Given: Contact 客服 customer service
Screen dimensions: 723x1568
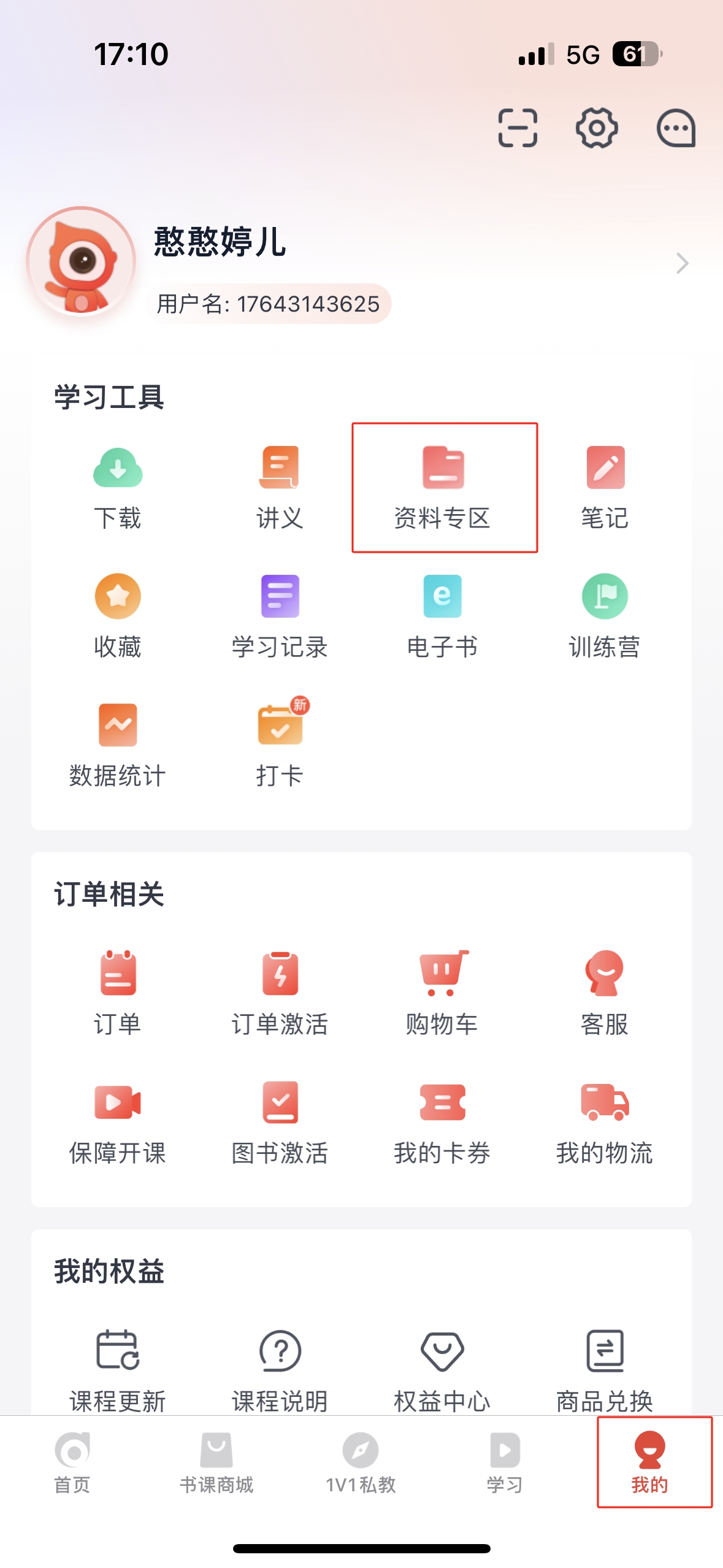Looking at the screenshot, I should (x=605, y=993).
